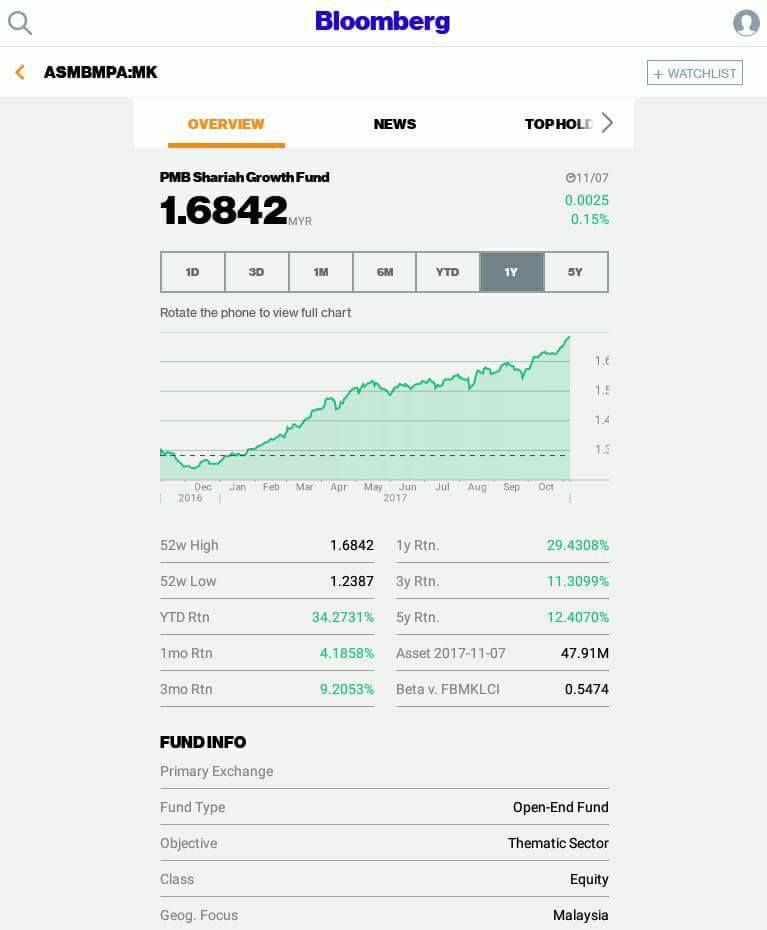The height and width of the screenshot is (930, 767).
Task: Switch to the News tab
Action: coord(394,124)
